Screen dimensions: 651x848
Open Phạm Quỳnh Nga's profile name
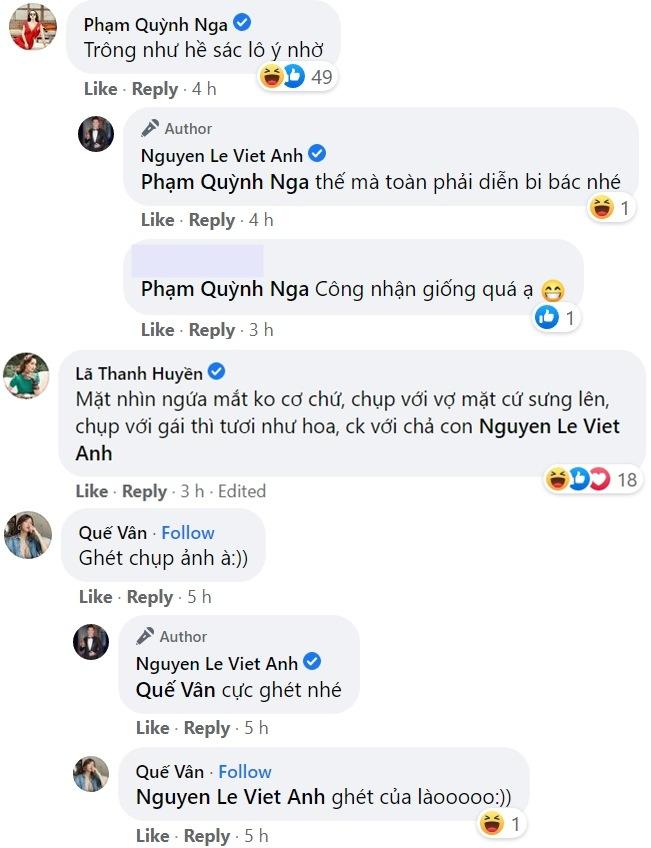[x=155, y=25]
